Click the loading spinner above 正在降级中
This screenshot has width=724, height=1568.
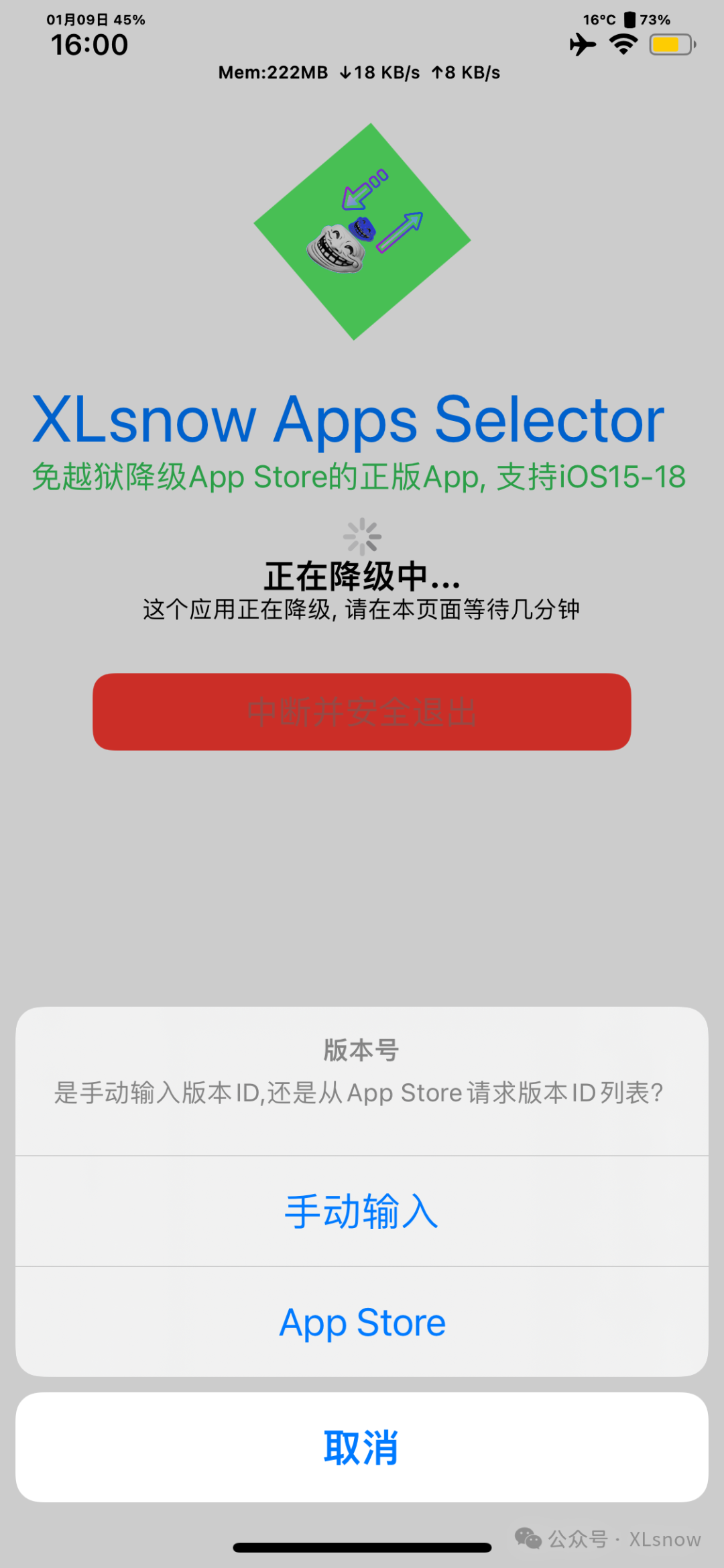(362, 535)
